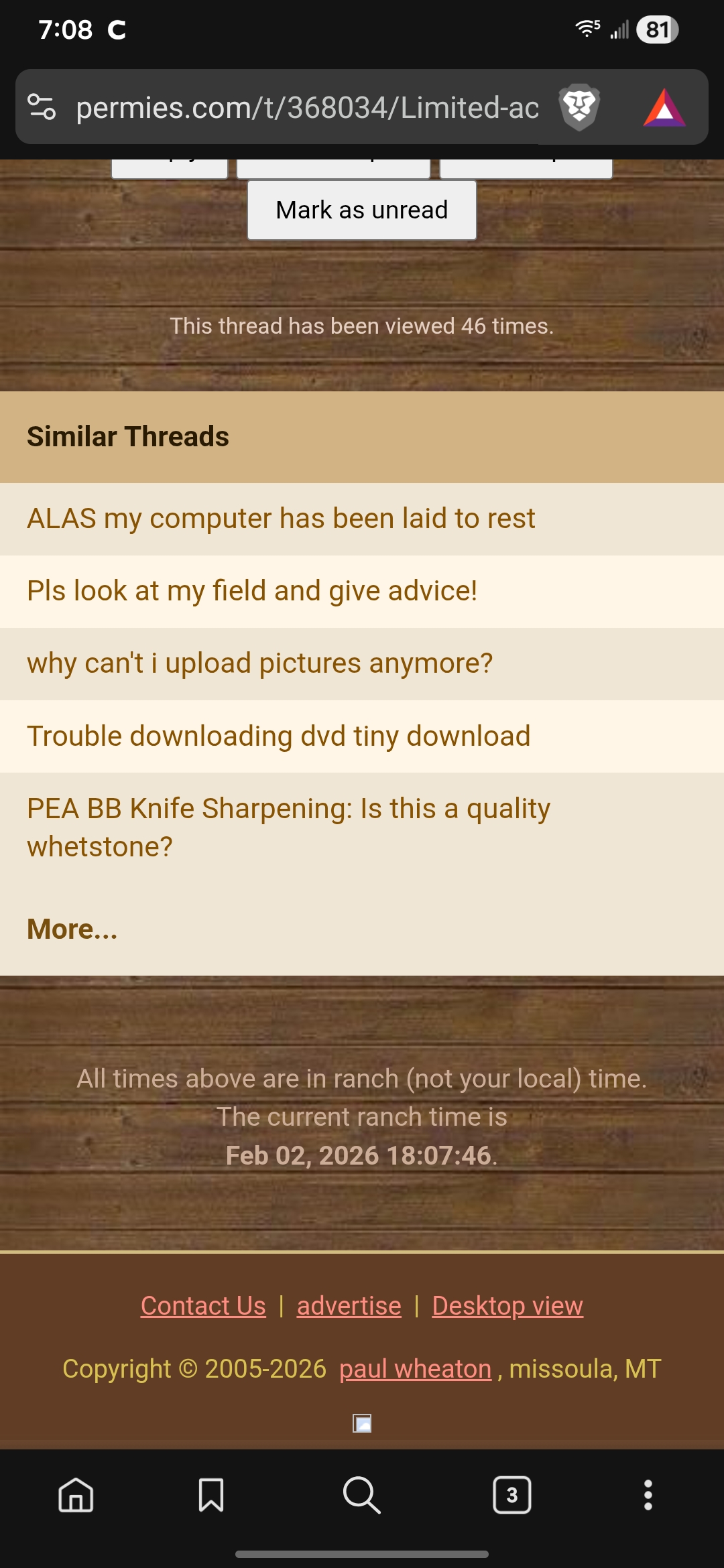Show more similar threads
Viewport: 724px width, 1568px height.
(x=72, y=929)
